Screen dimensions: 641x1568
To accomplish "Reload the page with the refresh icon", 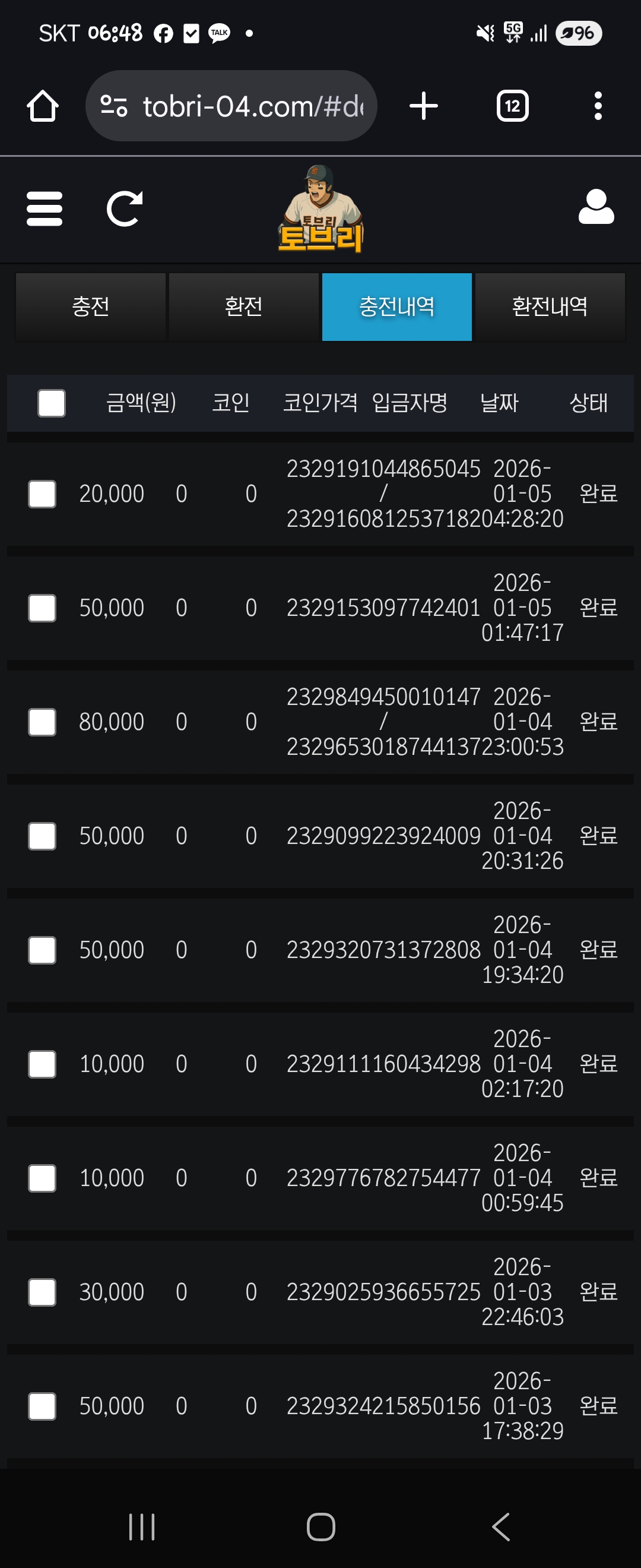I will pyautogui.click(x=125, y=209).
